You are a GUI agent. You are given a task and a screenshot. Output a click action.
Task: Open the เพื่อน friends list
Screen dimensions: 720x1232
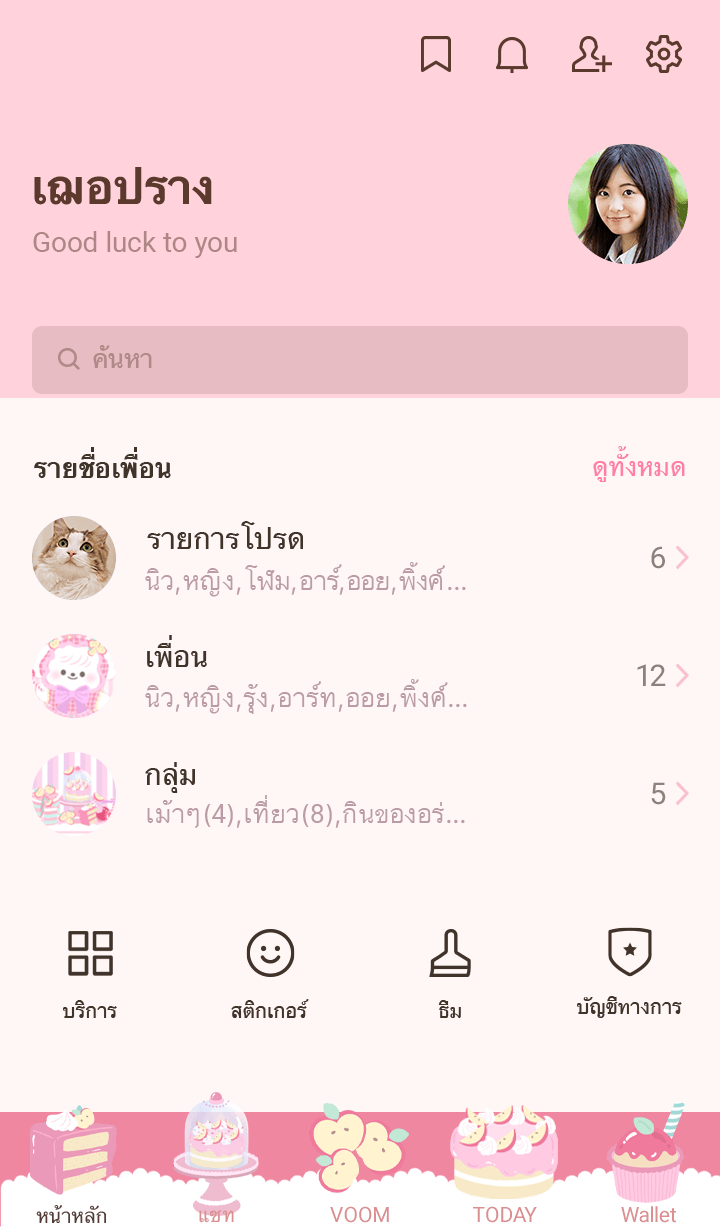coord(360,676)
